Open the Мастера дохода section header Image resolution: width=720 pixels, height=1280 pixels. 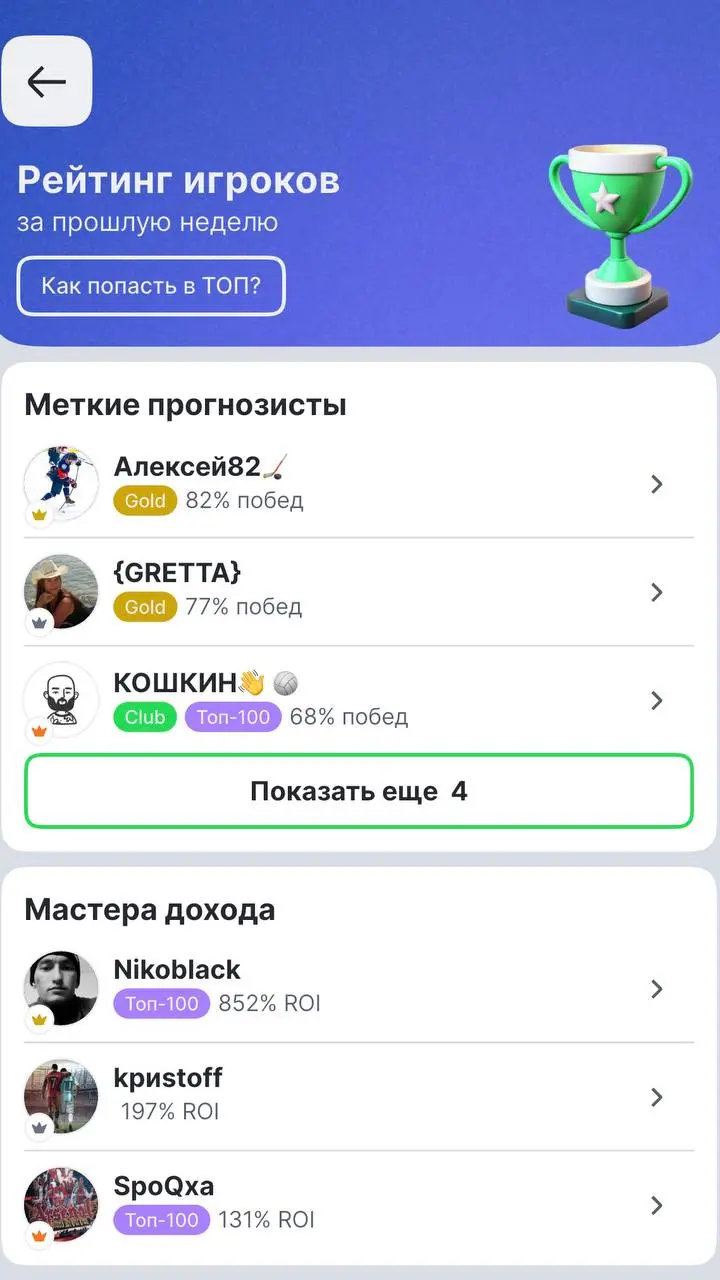tap(151, 909)
